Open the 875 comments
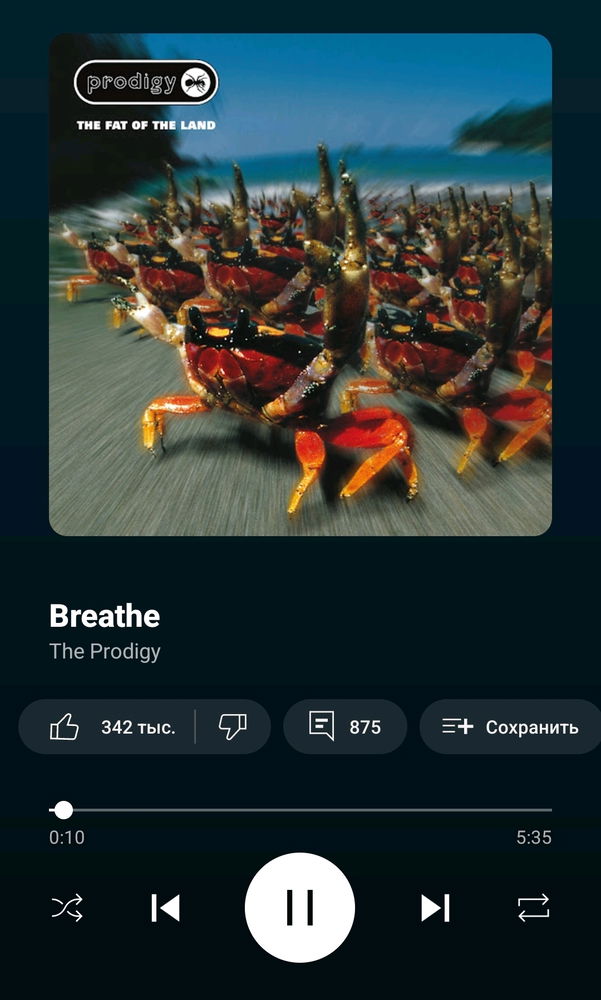The image size is (601, 1000). (x=345, y=727)
